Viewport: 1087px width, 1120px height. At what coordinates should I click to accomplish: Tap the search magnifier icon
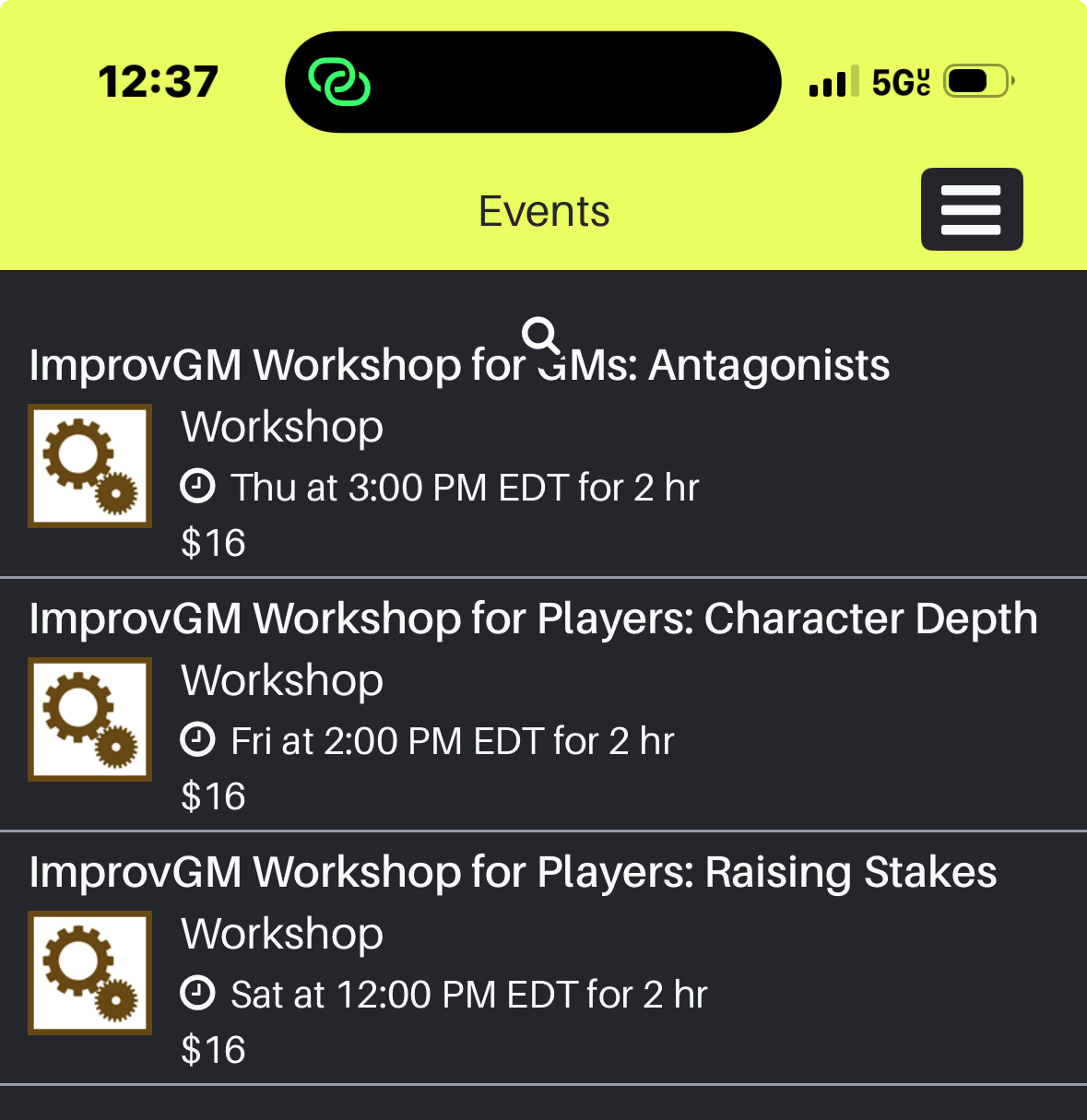[541, 336]
